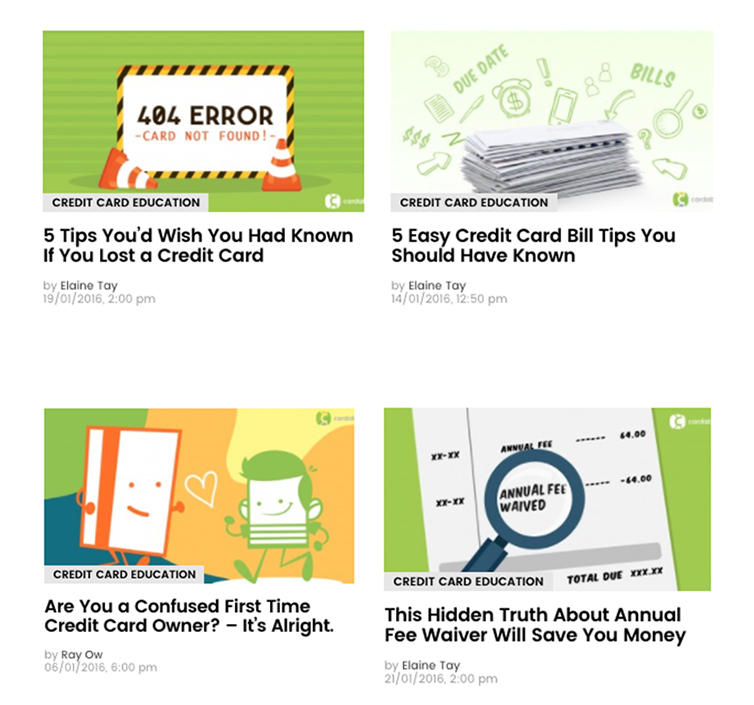Open 'Confused First Time Credit Card Owner' title
The image size is (754, 705).
point(188,616)
